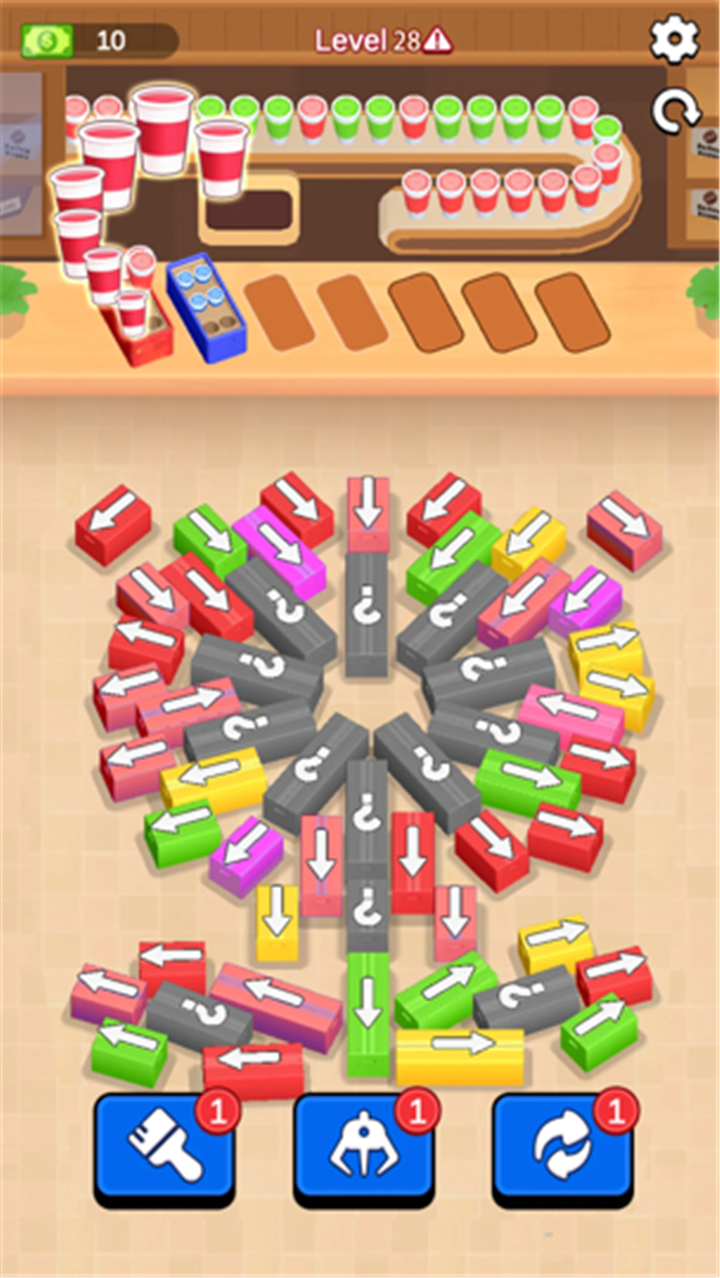Use the paintbrush booster
Screen dimensions: 720x1278
165,1149
